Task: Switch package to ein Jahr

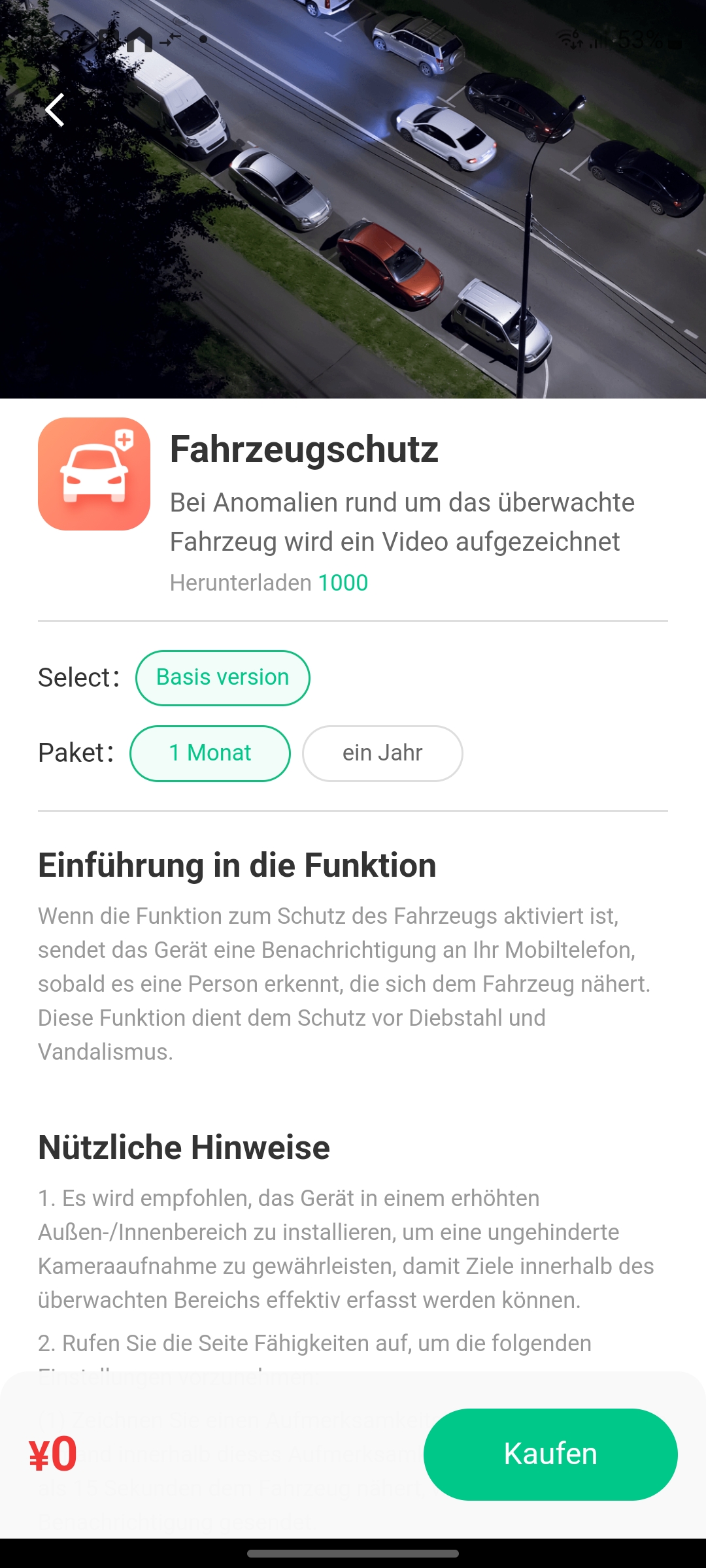Action: point(382,753)
